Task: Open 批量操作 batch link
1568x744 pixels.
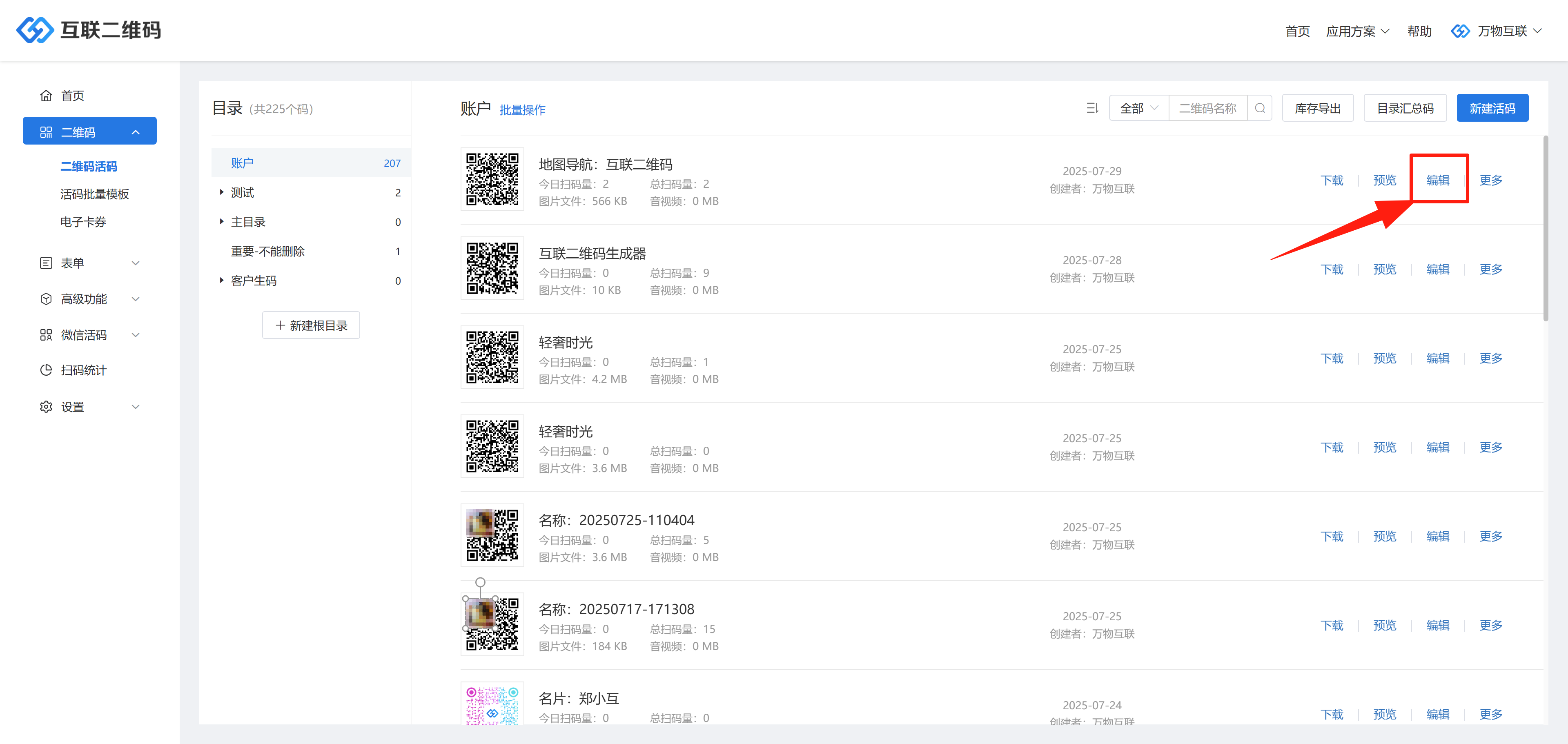Action: (522, 110)
